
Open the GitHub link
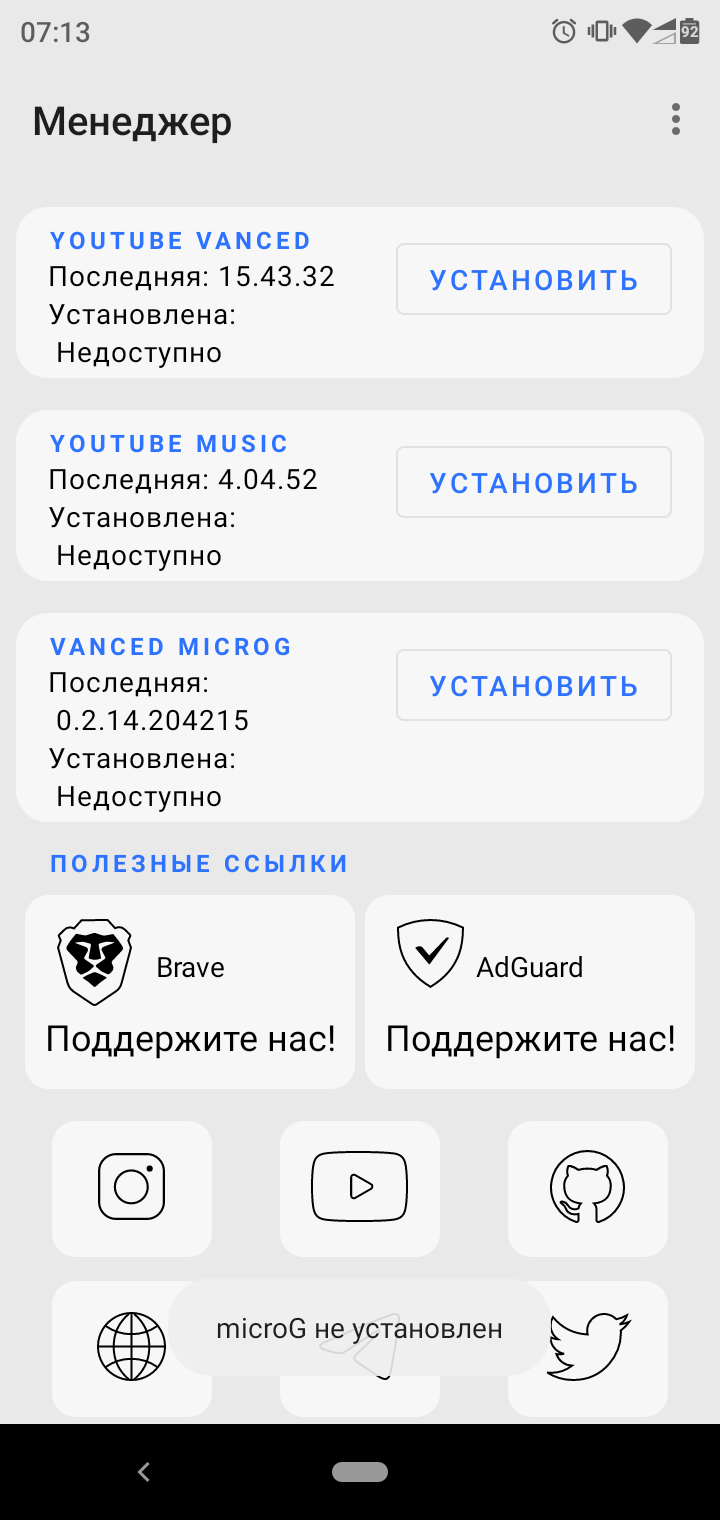pyautogui.click(x=587, y=1188)
